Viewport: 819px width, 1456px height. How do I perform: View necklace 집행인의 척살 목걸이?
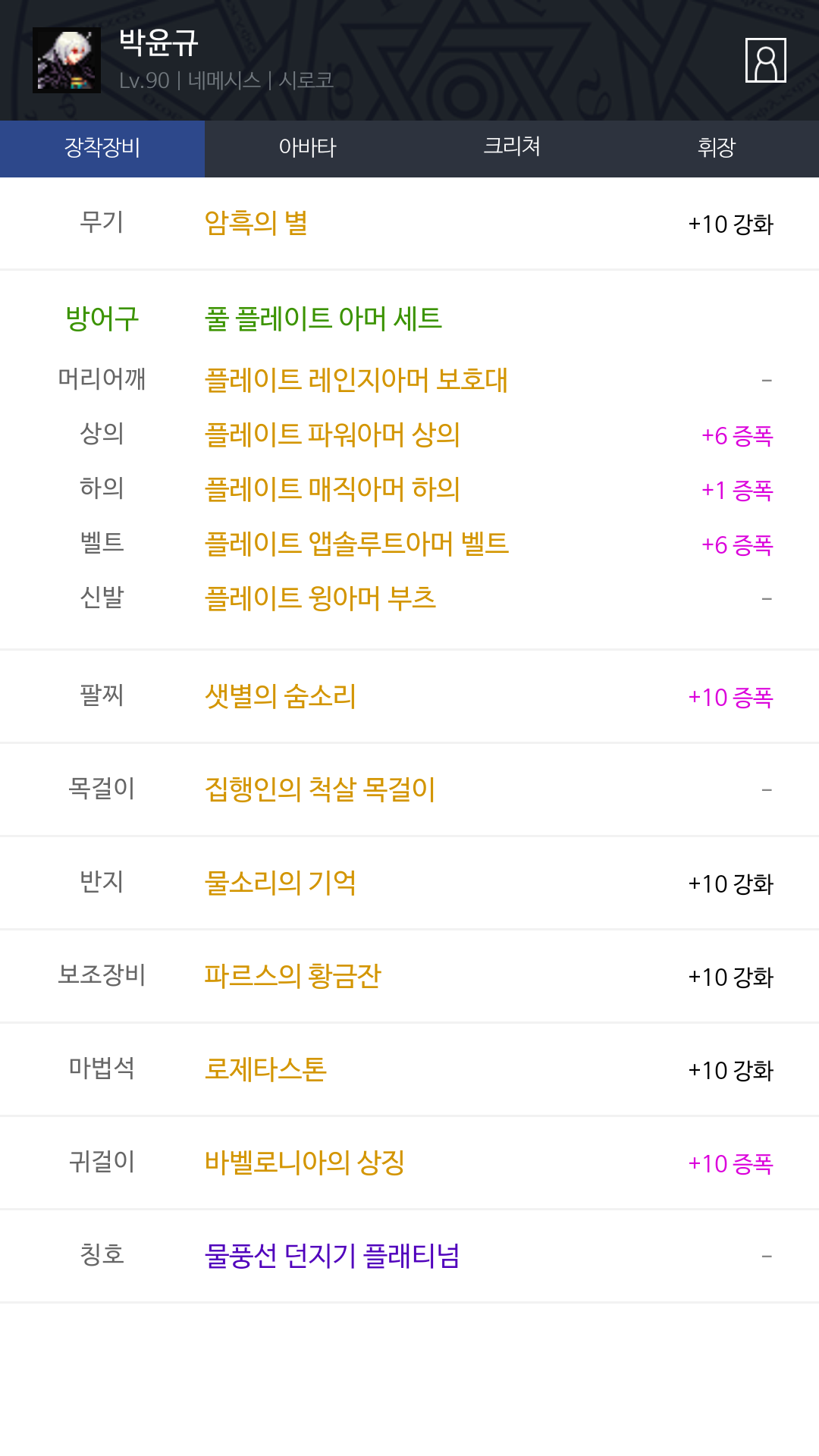[320, 789]
